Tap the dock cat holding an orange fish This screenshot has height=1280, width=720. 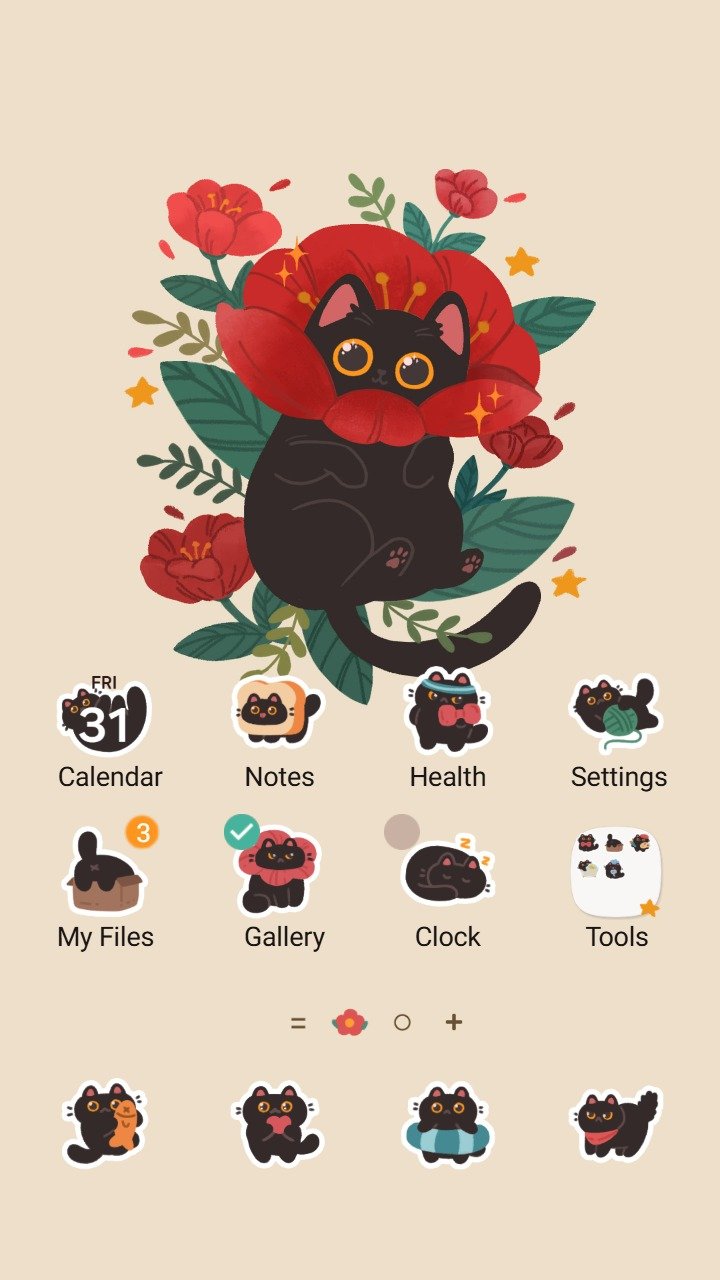click(x=105, y=1123)
